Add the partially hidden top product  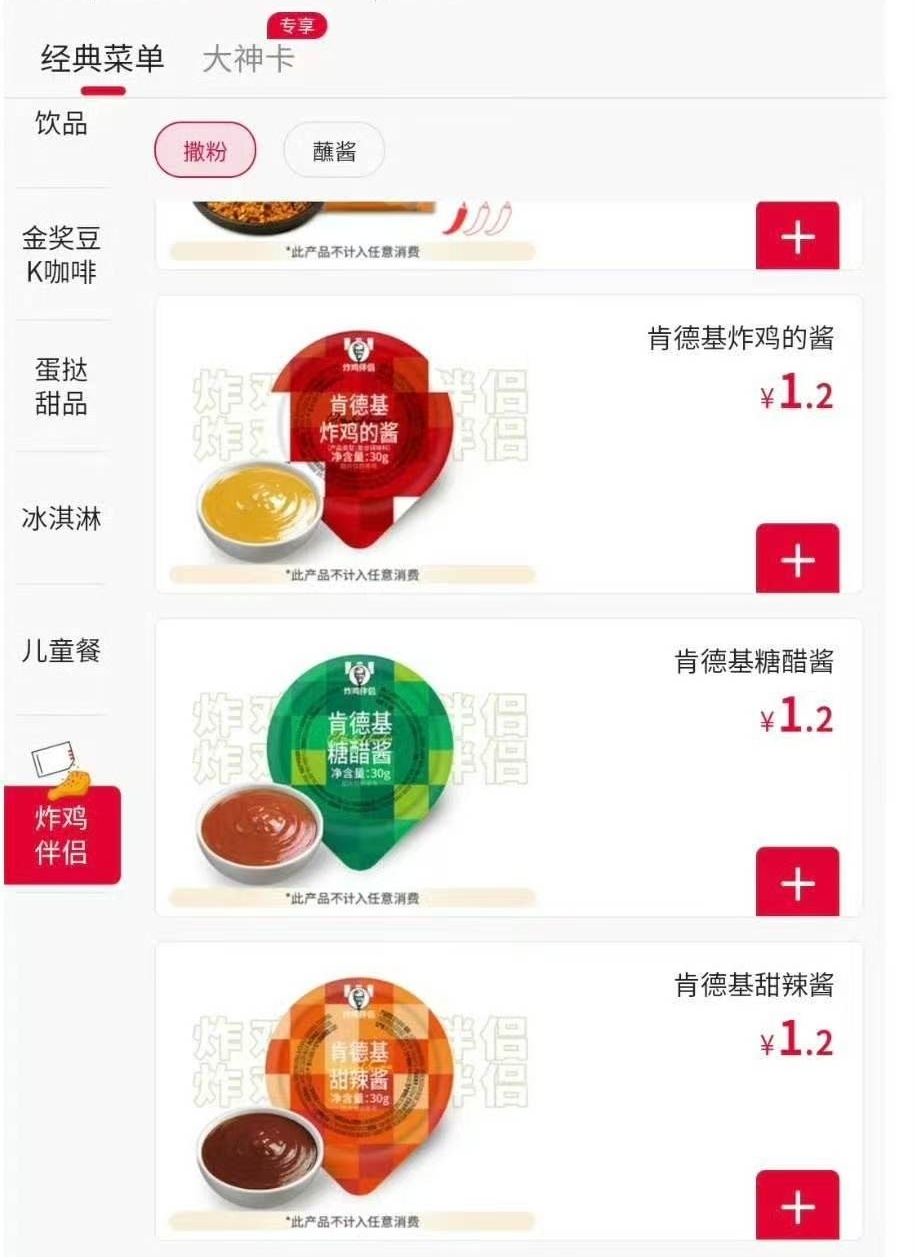click(797, 237)
